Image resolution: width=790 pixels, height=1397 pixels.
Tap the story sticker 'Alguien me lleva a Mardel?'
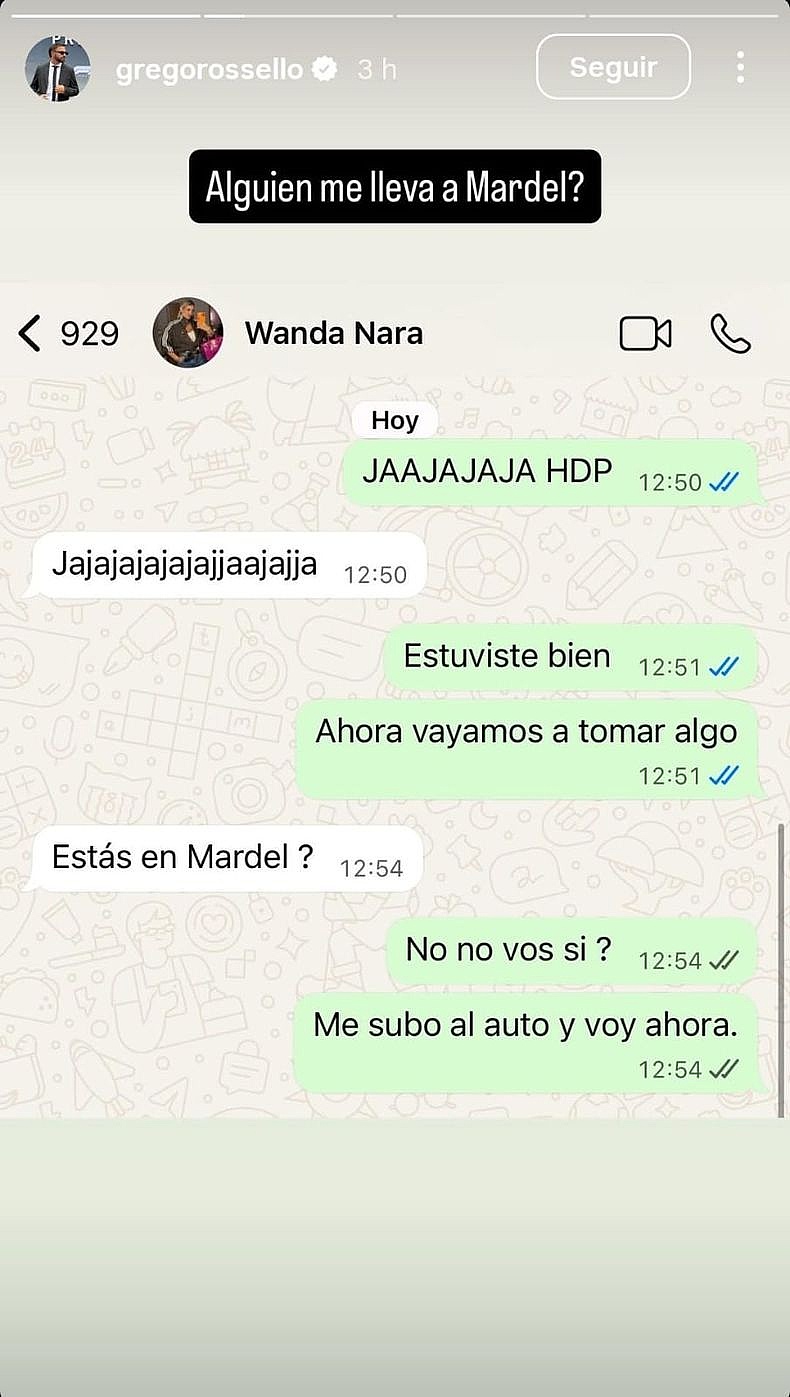pos(394,186)
